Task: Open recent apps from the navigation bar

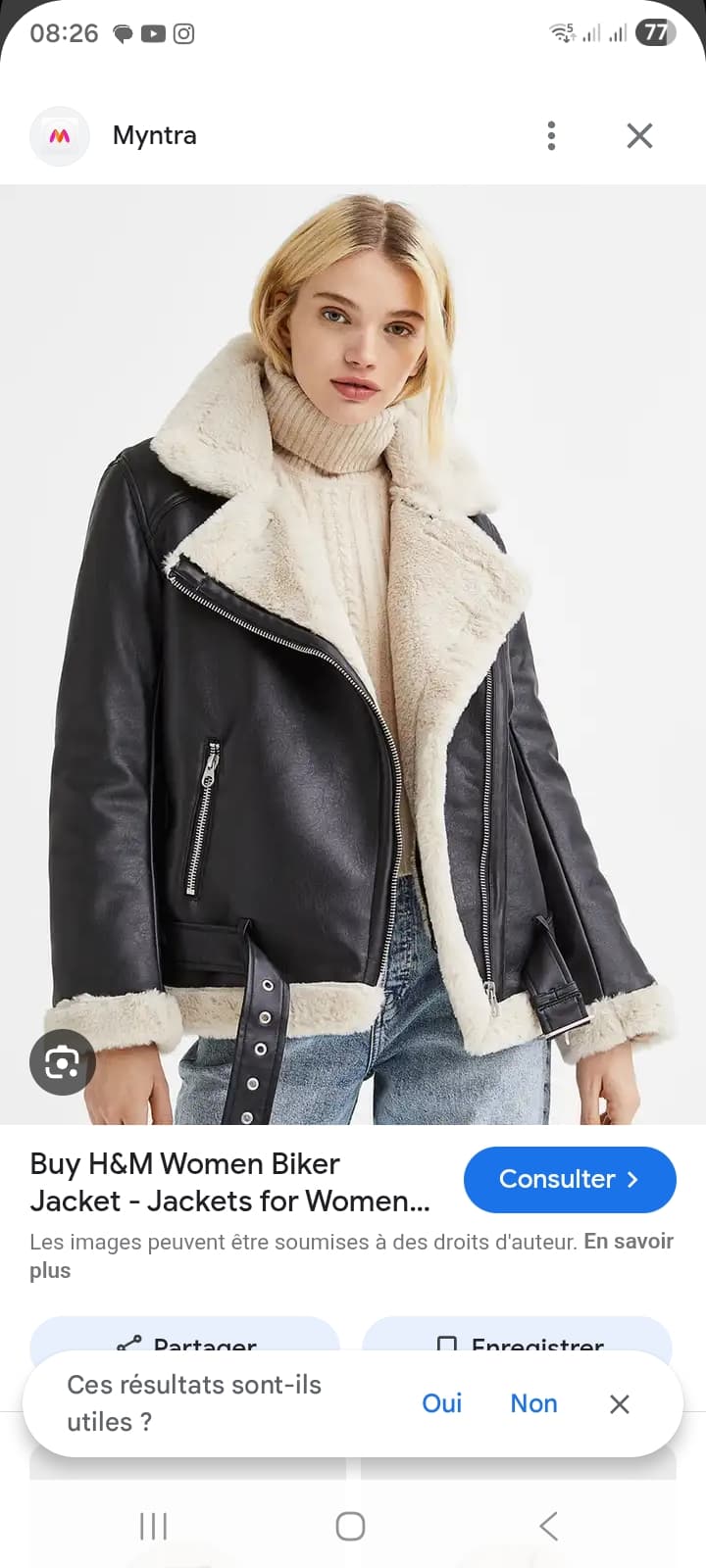Action: tap(154, 1526)
